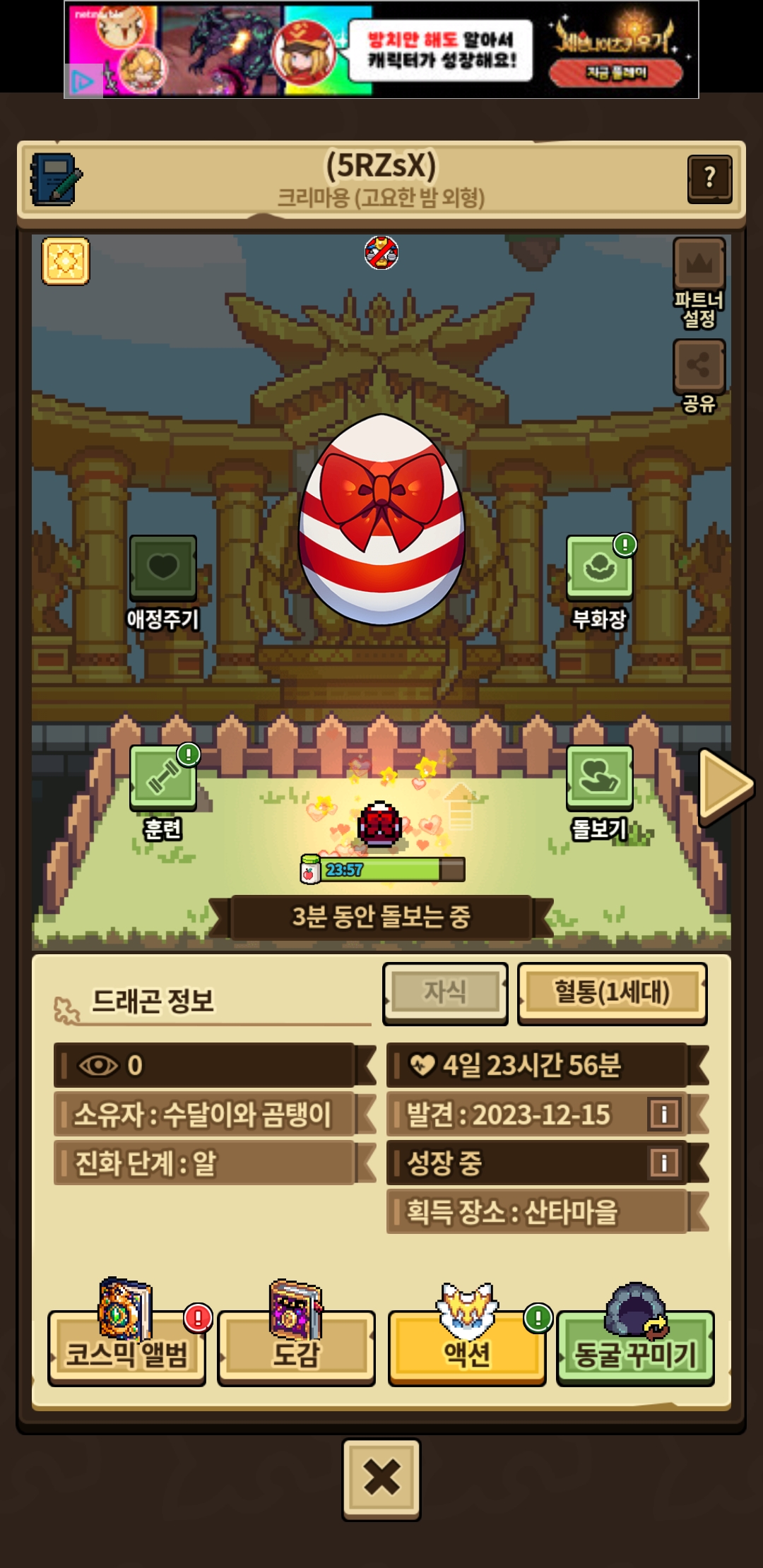Viewport: 763px width, 1568px height.
Task: Close the dragon info panel
Action: [381, 1478]
